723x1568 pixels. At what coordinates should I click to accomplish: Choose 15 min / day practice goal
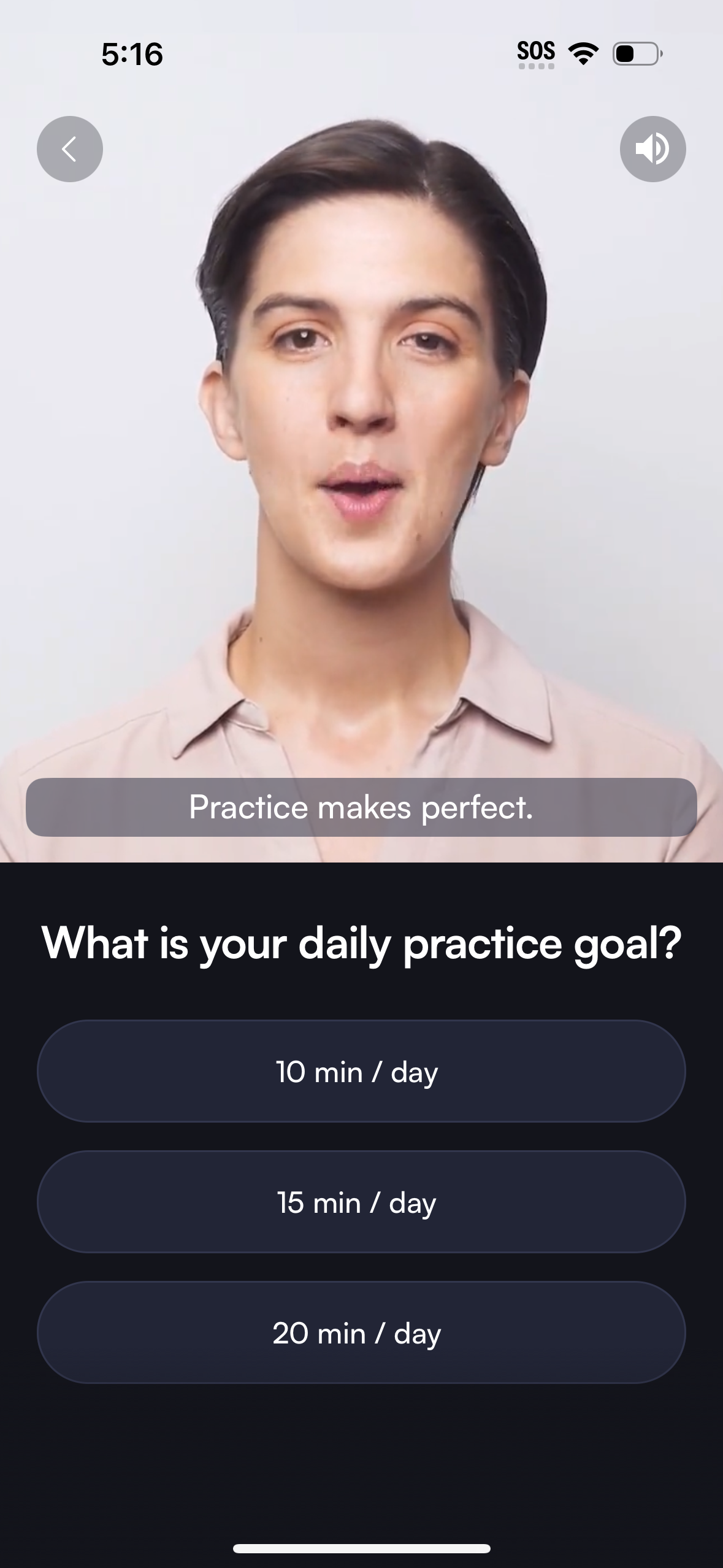(361, 1202)
